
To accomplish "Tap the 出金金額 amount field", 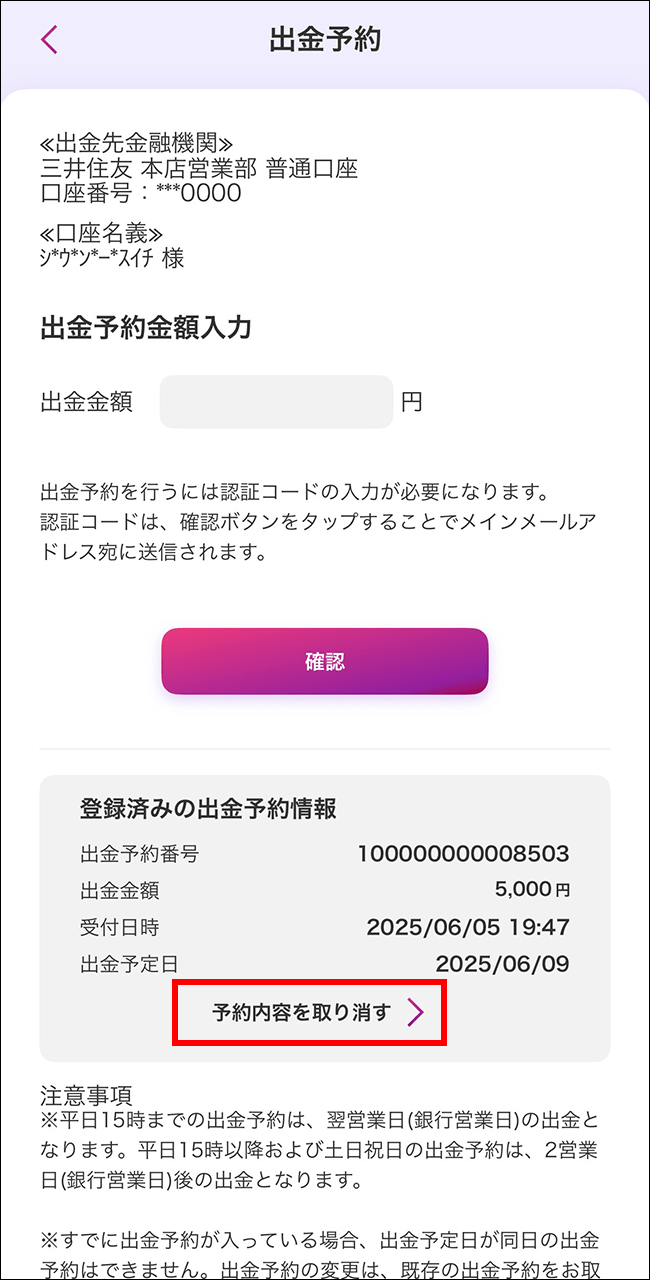I will 276,402.
